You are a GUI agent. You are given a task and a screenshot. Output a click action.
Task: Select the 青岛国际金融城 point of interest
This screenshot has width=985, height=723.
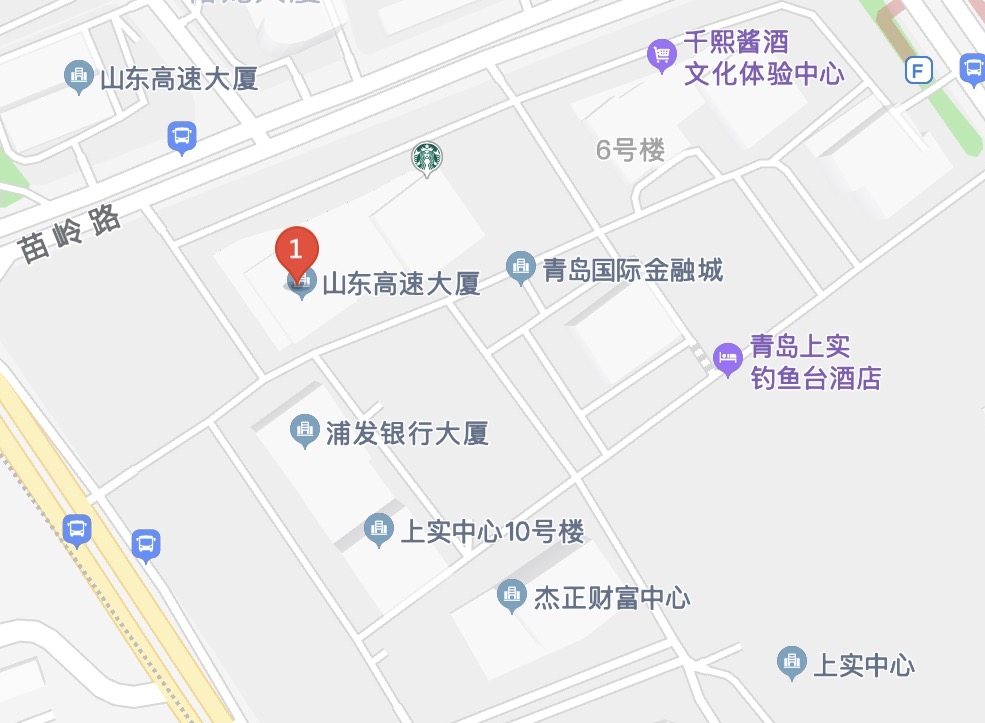(x=519, y=268)
